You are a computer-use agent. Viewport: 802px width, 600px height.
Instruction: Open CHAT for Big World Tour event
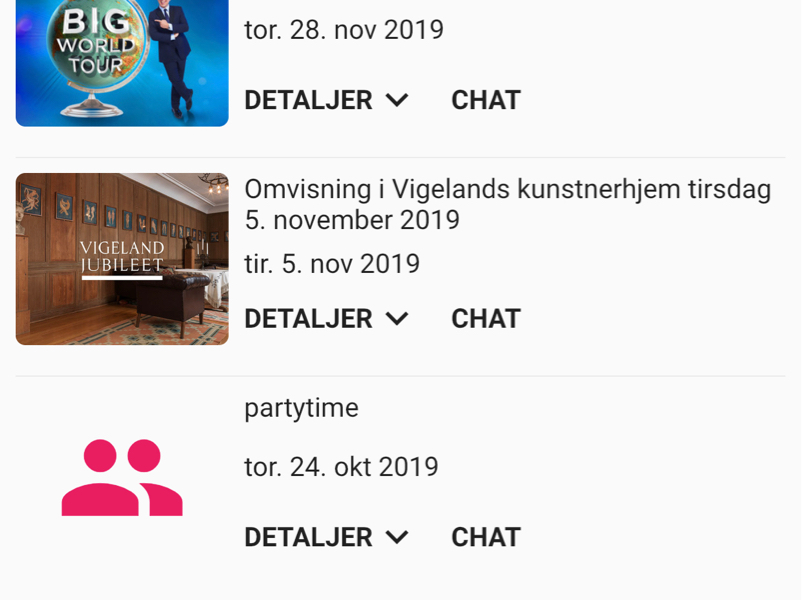click(x=486, y=100)
